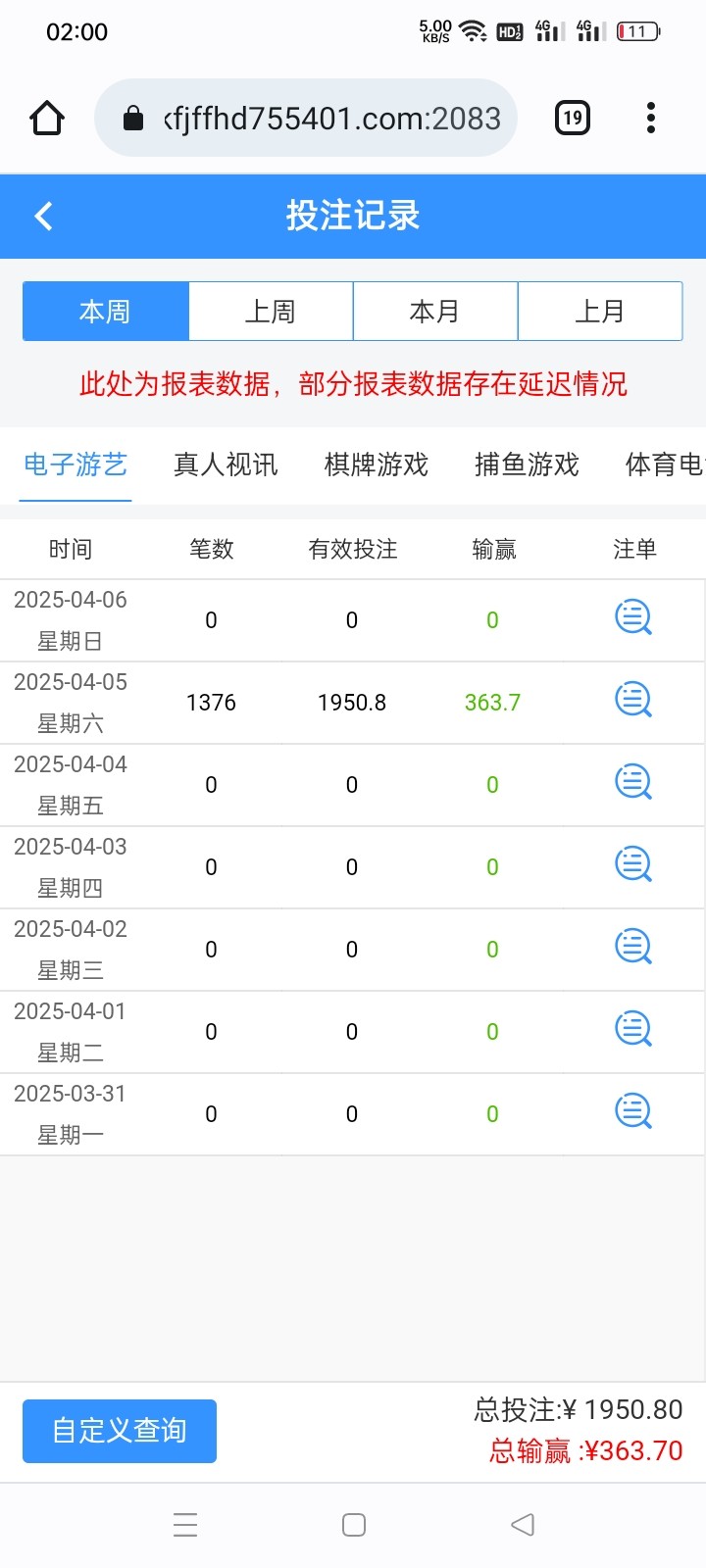Select the 本周 period

(105, 312)
